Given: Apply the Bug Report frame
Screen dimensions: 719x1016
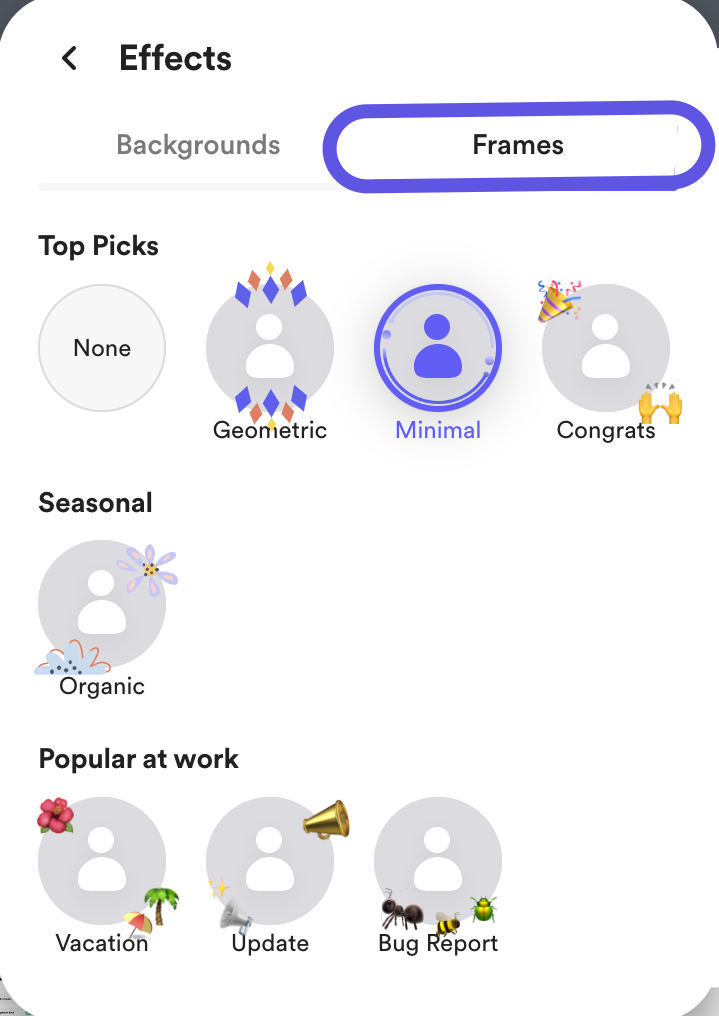Looking at the screenshot, I should pyautogui.click(x=438, y=860).
